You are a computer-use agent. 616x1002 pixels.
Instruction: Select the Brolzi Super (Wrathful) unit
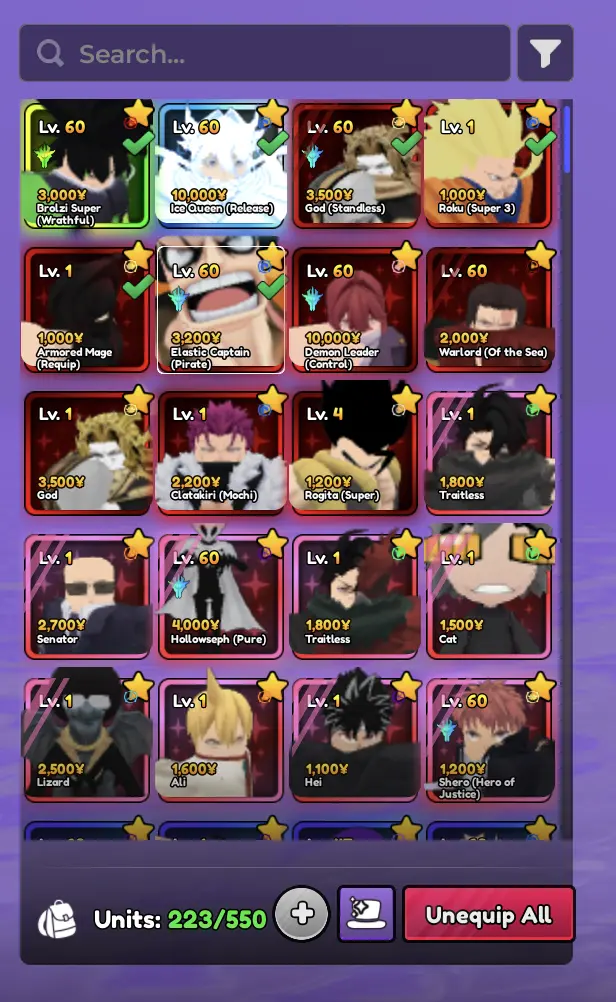[87, 165]
